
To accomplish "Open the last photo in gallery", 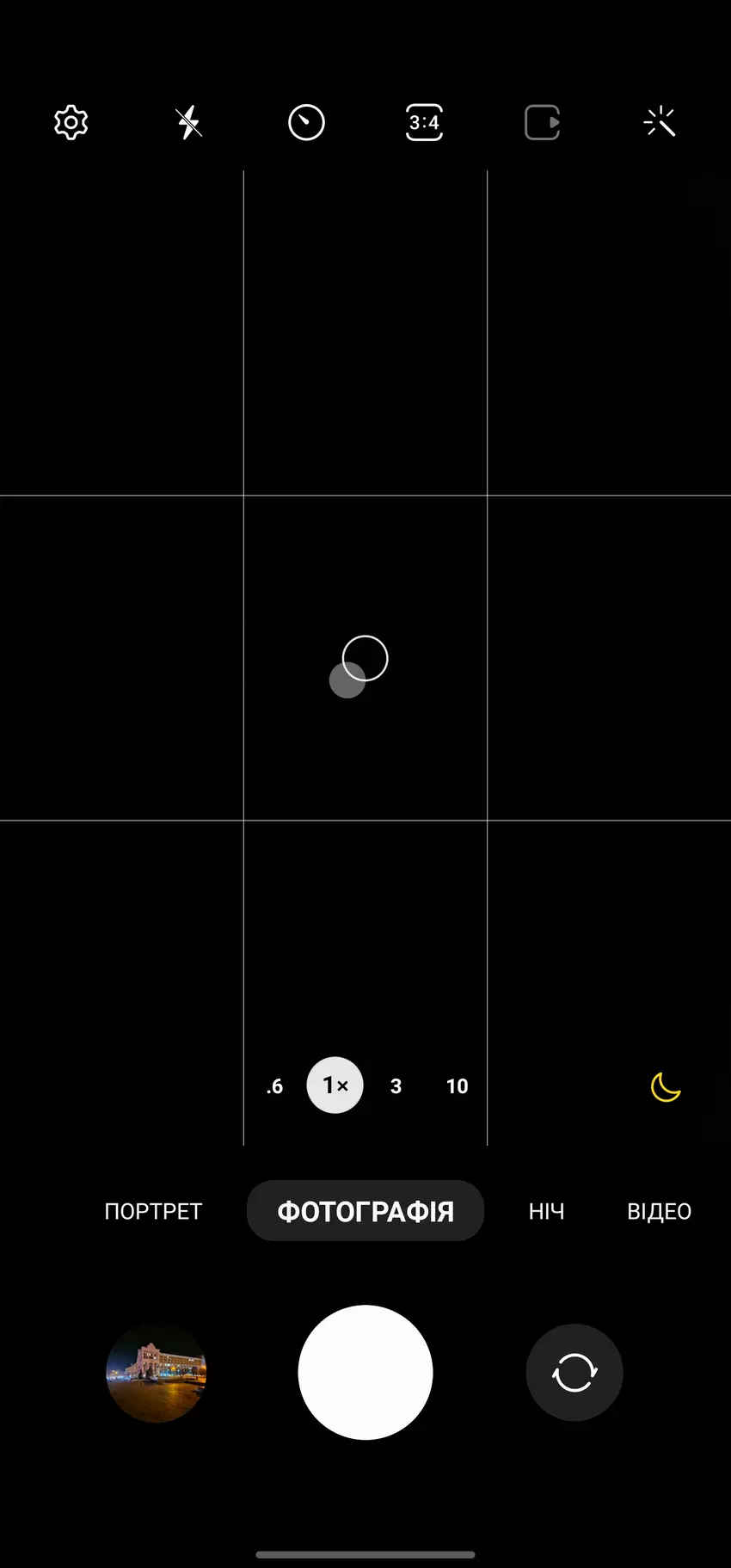I will coord(157,1372).
